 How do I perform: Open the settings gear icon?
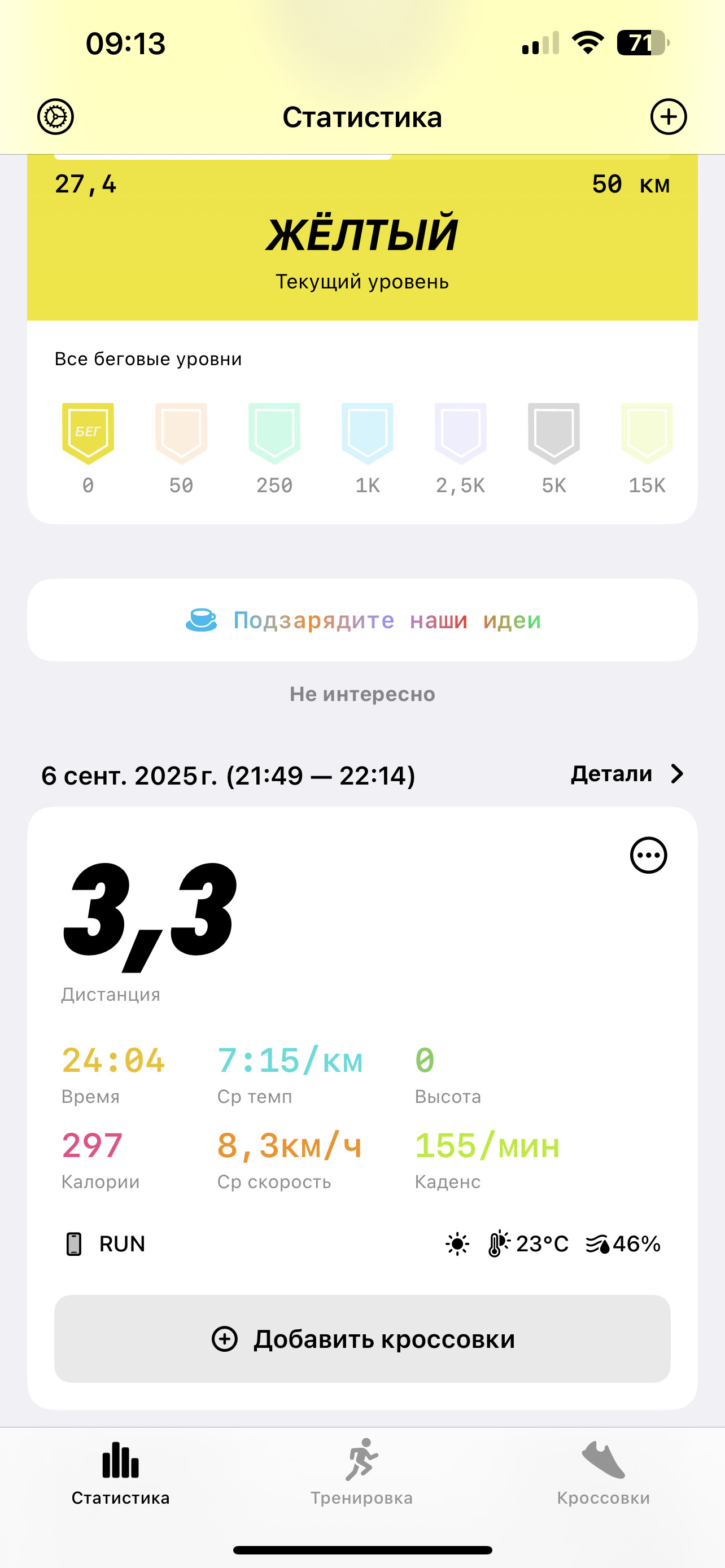pyautogui.click(x=55, y=116)
